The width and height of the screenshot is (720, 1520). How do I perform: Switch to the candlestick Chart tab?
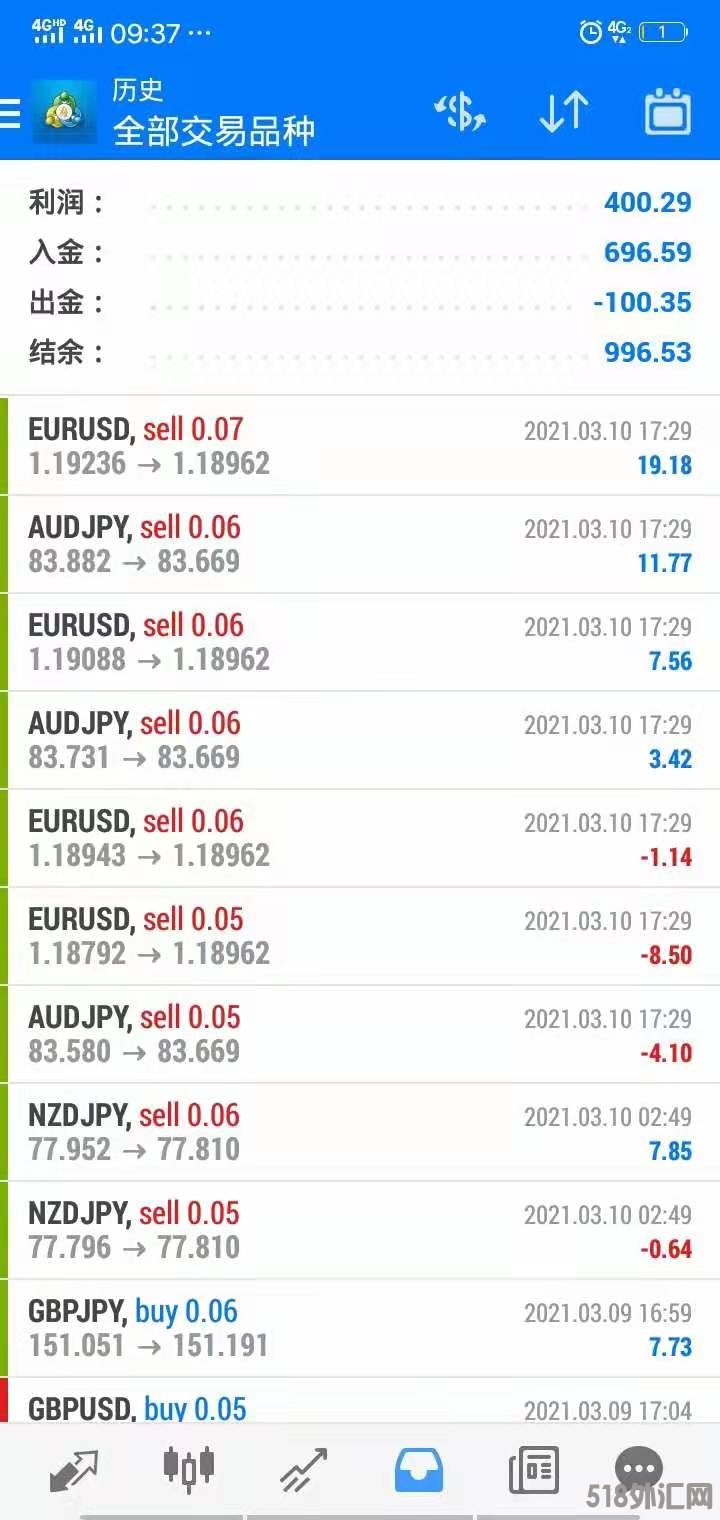coord(189,1468)
